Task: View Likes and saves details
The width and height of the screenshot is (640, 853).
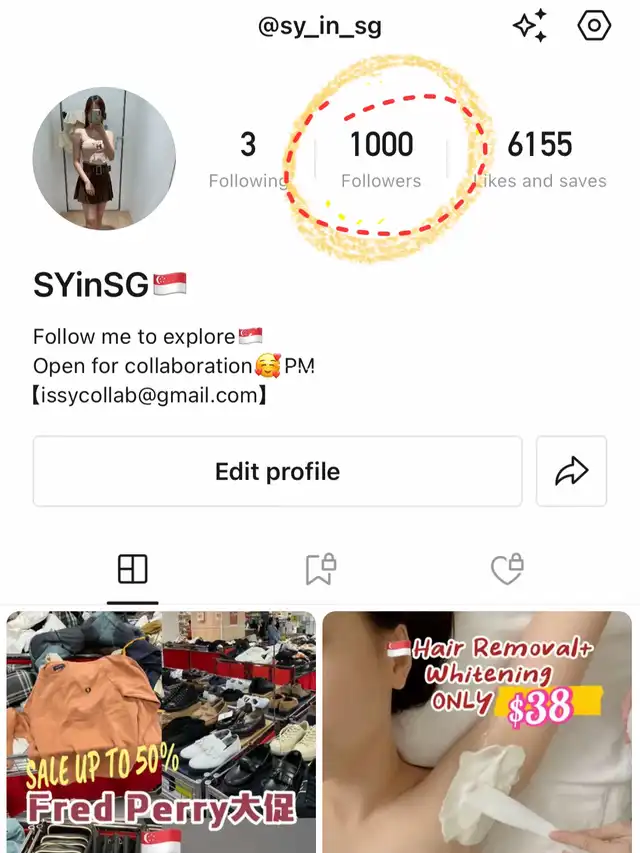Action: [x=540, y=160]
